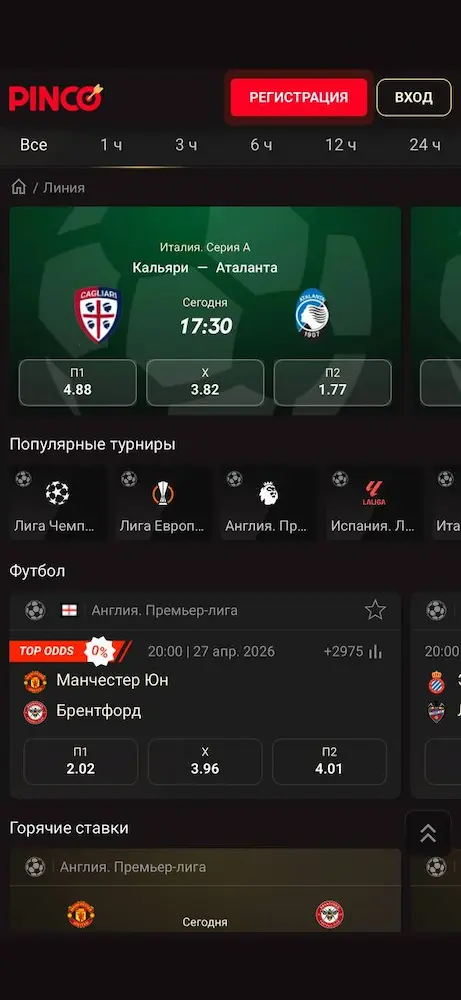Open Англия. Премьер-лига tournament tile

pos(268,504)
